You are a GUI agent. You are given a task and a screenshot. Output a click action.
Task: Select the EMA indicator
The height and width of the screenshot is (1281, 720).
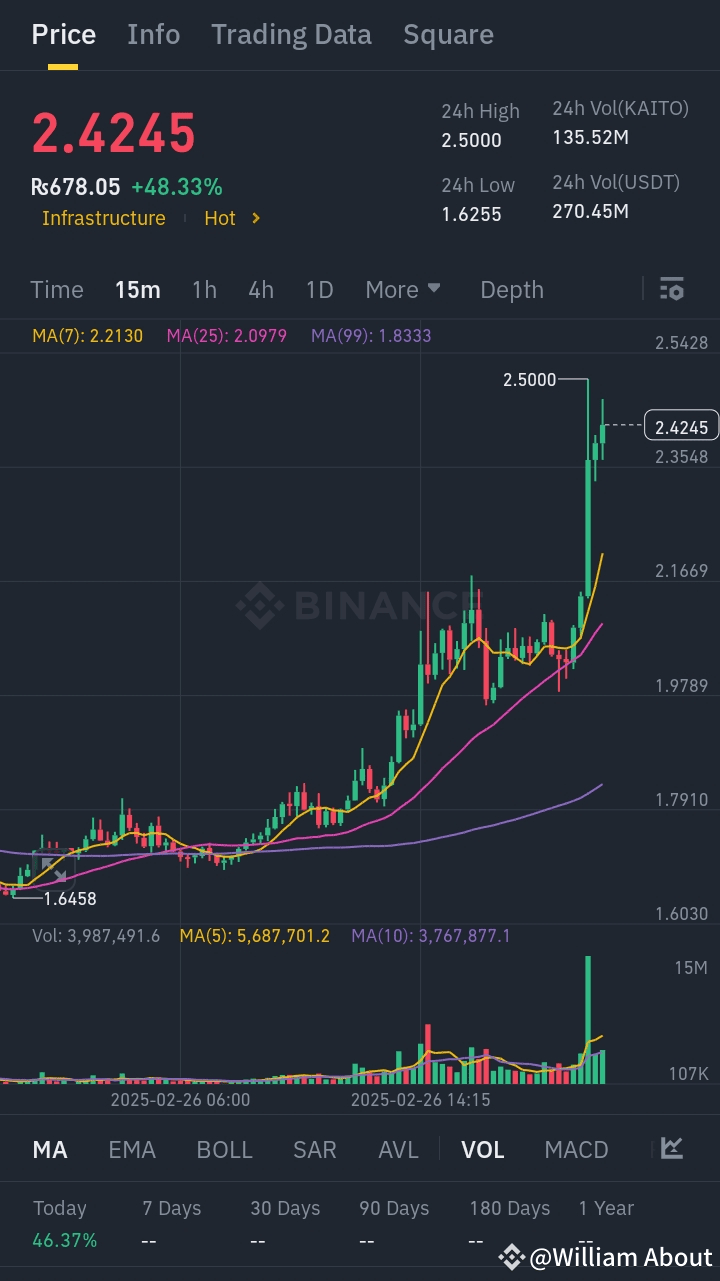132,1150
